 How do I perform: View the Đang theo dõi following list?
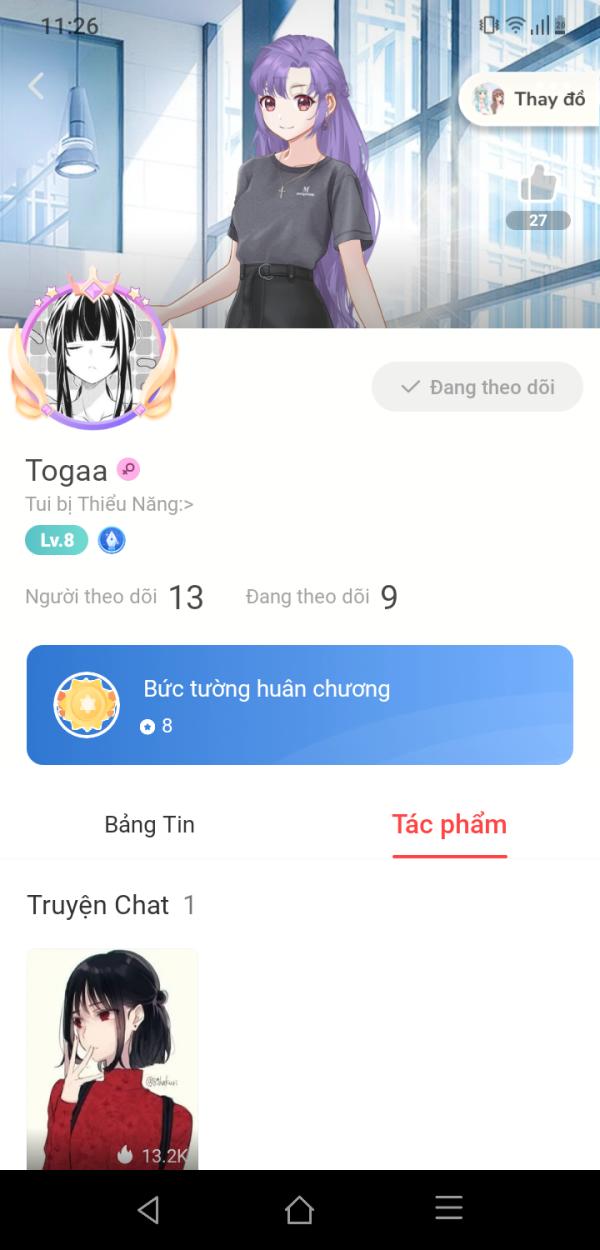[322, 597]
